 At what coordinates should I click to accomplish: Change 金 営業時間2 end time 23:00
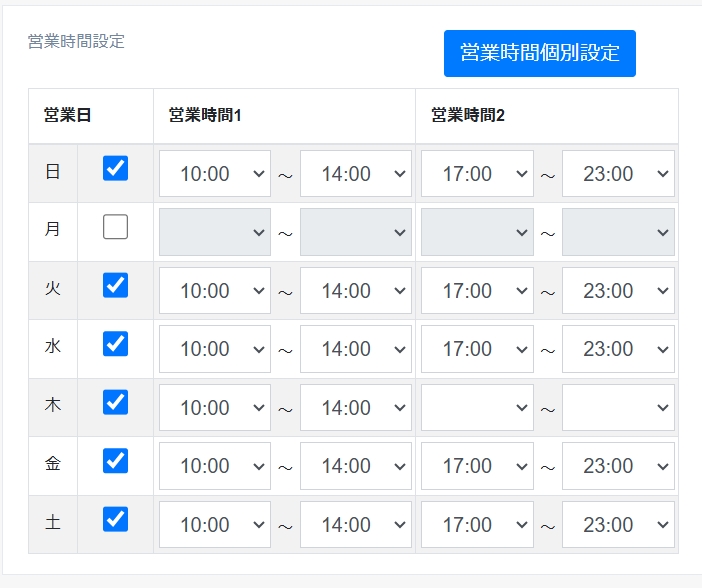[x=617, y=466]
